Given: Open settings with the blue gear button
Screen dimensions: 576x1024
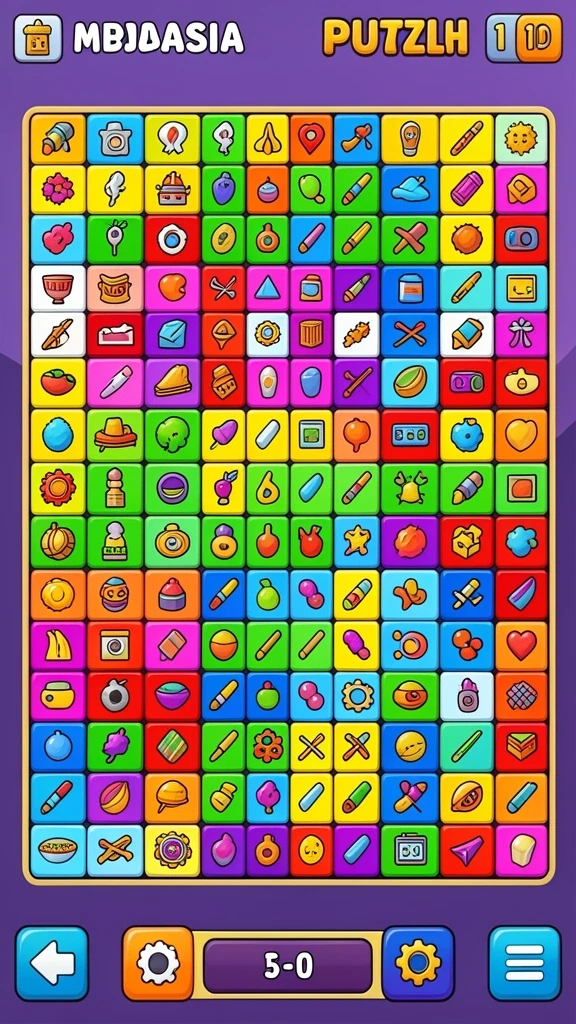Looking at the screenshot, I should click(x=418, y=963).
